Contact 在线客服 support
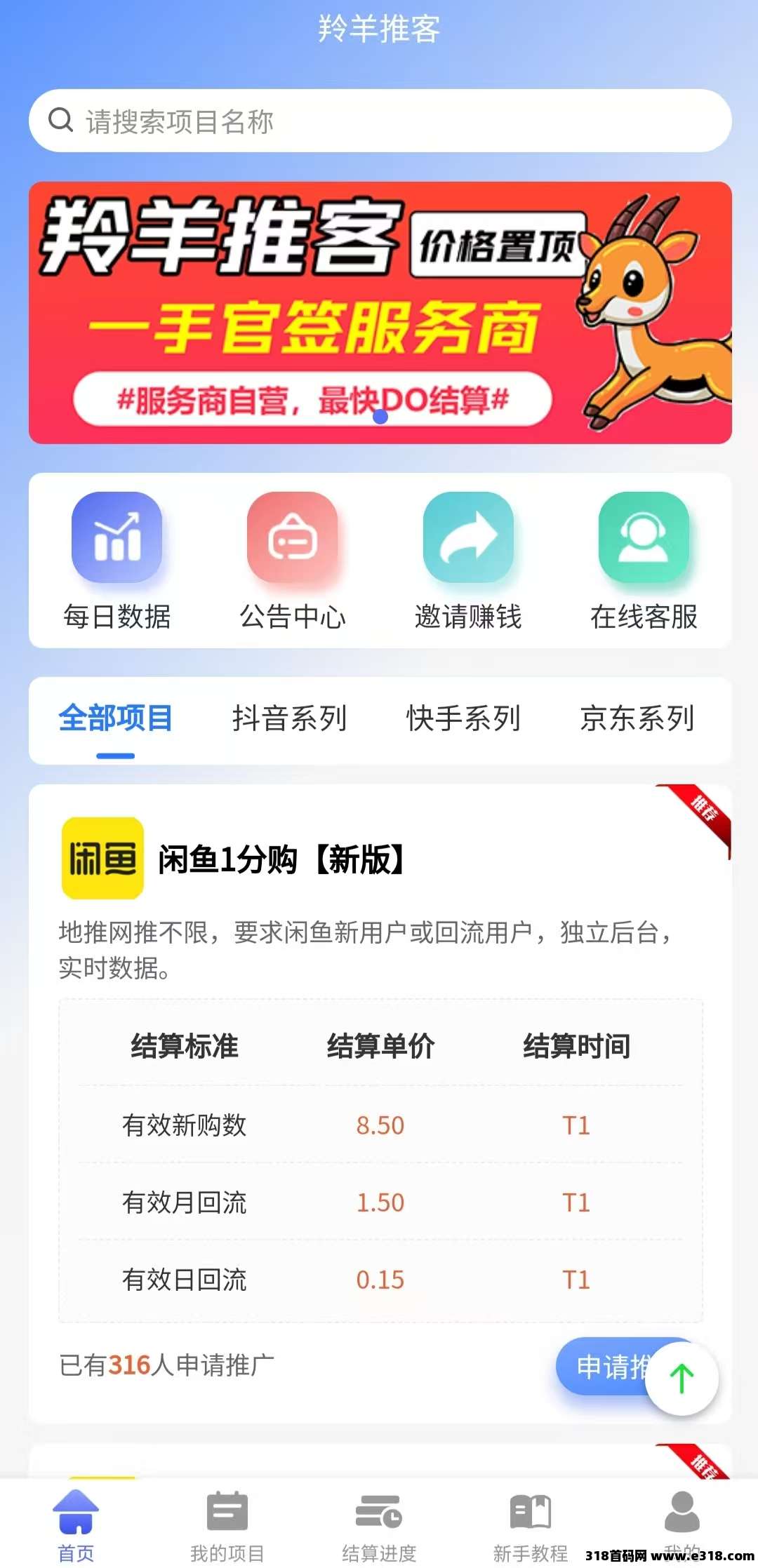The width and height of the screenshot is (758, 1568). pos(644,561)
